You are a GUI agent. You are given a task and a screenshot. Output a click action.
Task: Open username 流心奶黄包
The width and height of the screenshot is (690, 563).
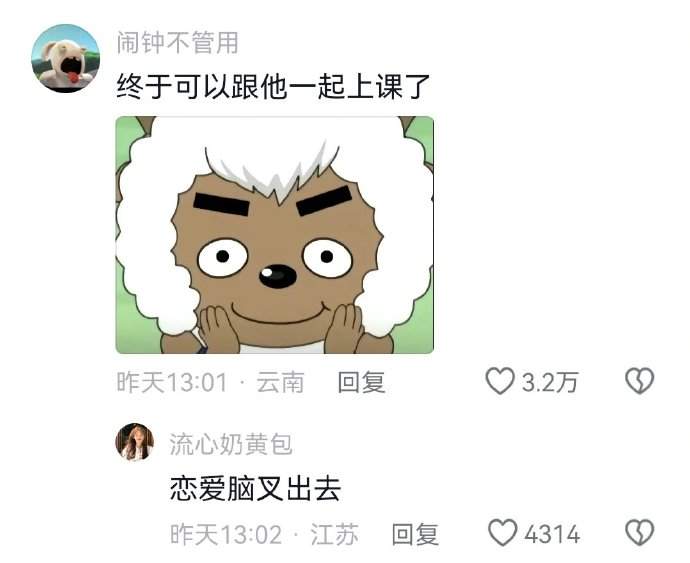point(231,443)
